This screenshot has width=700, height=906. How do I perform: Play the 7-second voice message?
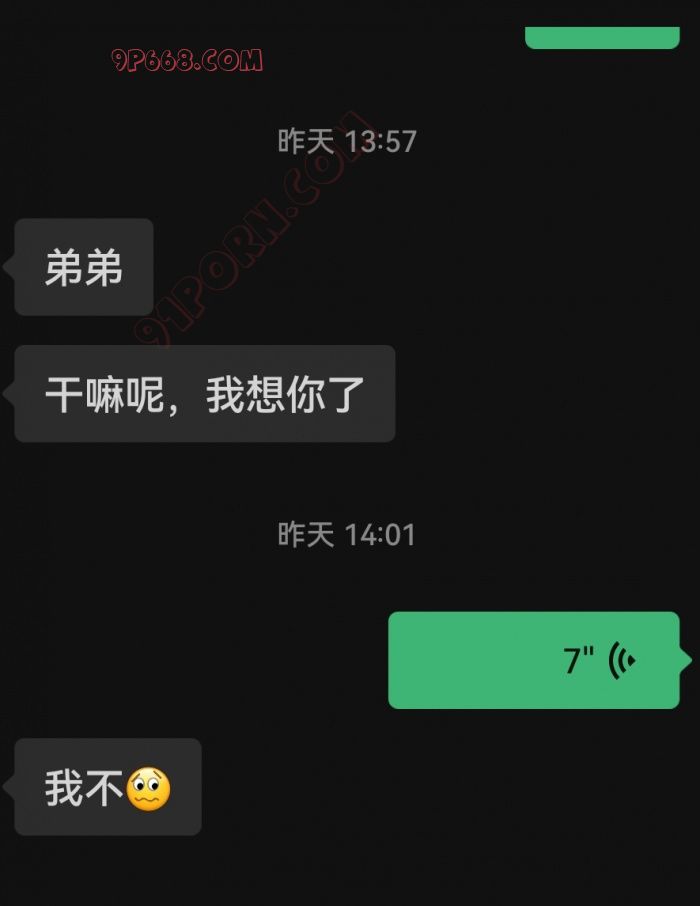coord(534,660)
